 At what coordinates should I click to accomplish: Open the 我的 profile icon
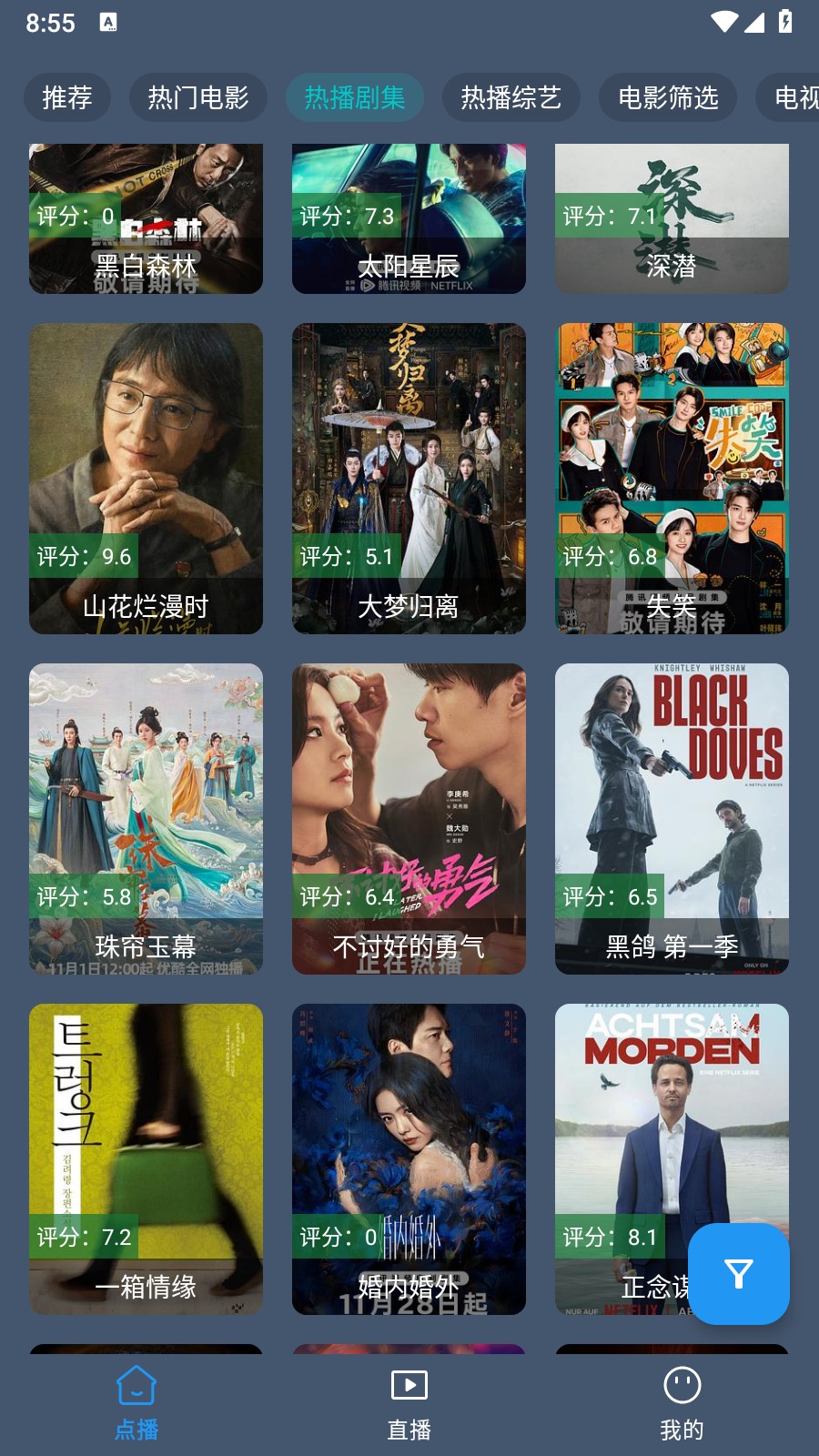681,1392
